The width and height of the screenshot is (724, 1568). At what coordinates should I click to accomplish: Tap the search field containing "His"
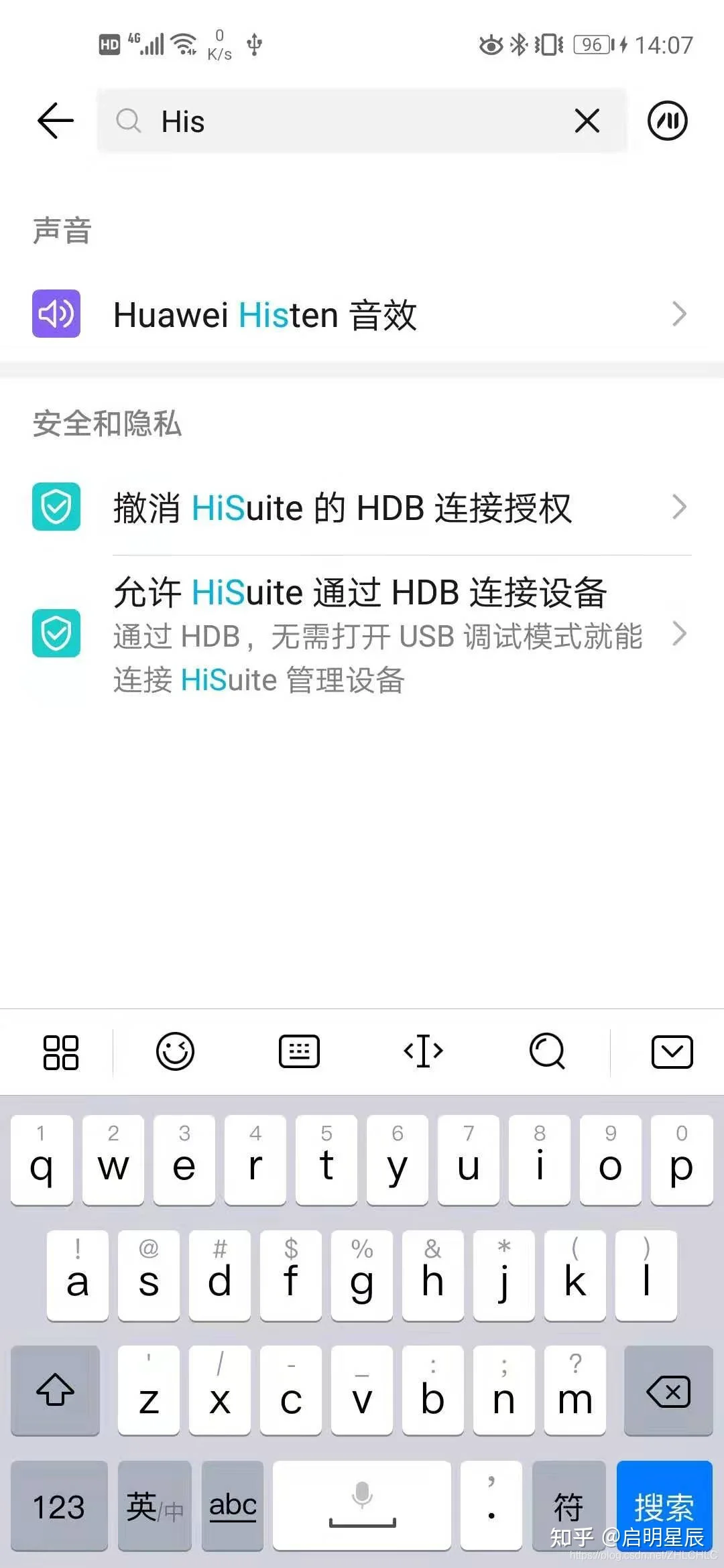pyautogui.click(x=362, y=121)
